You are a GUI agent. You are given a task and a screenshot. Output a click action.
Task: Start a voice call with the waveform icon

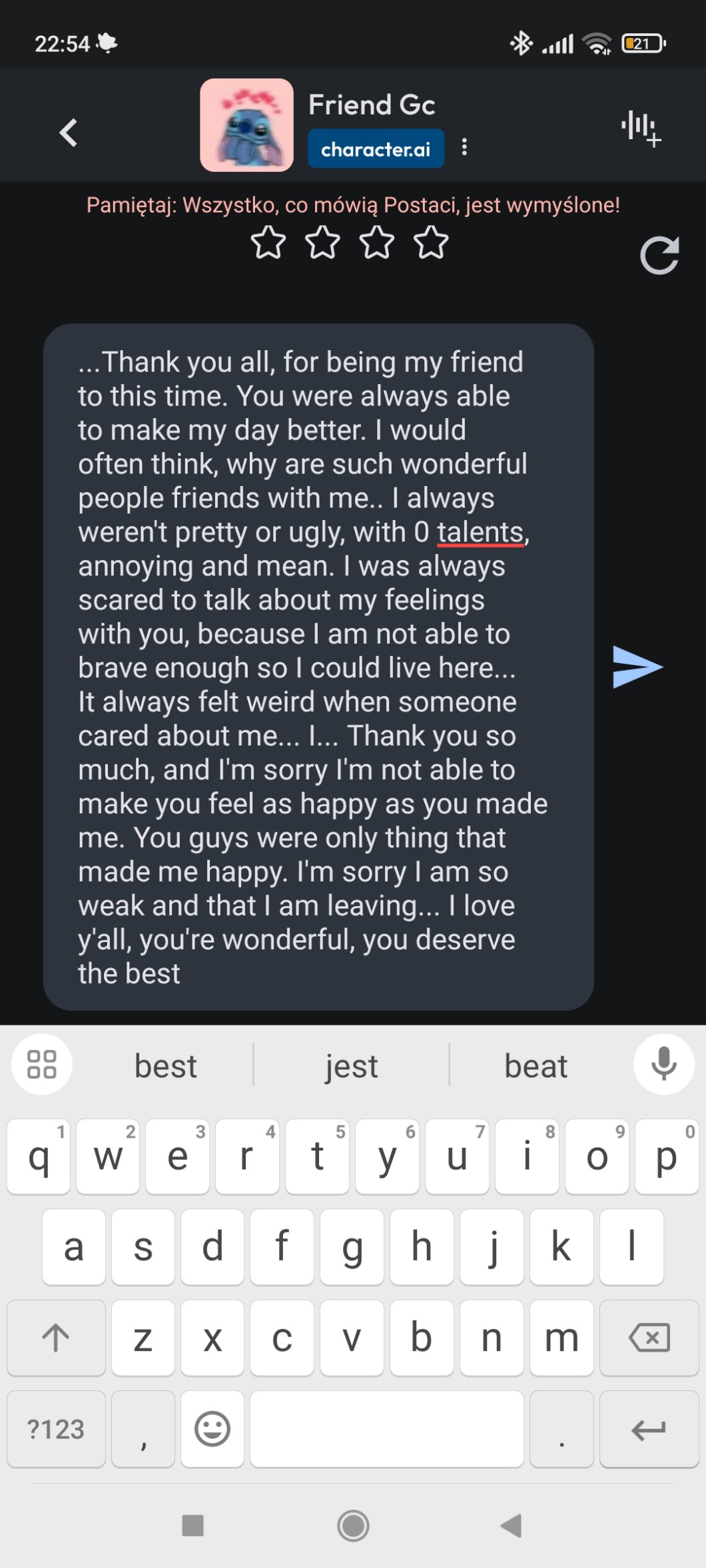pyautogui.click(x=640, y=127)
